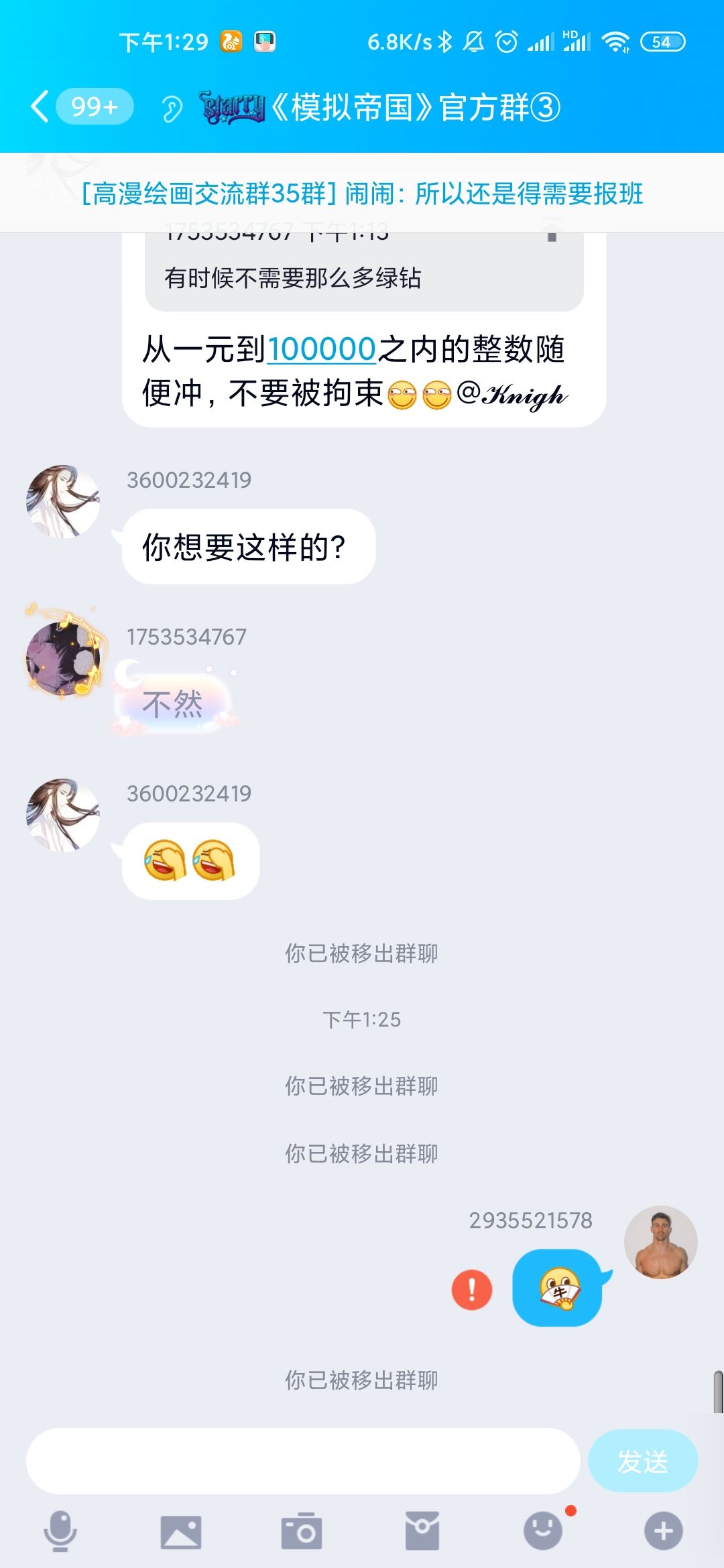
Task: Go back to the message list
Action: pos(41,107)
